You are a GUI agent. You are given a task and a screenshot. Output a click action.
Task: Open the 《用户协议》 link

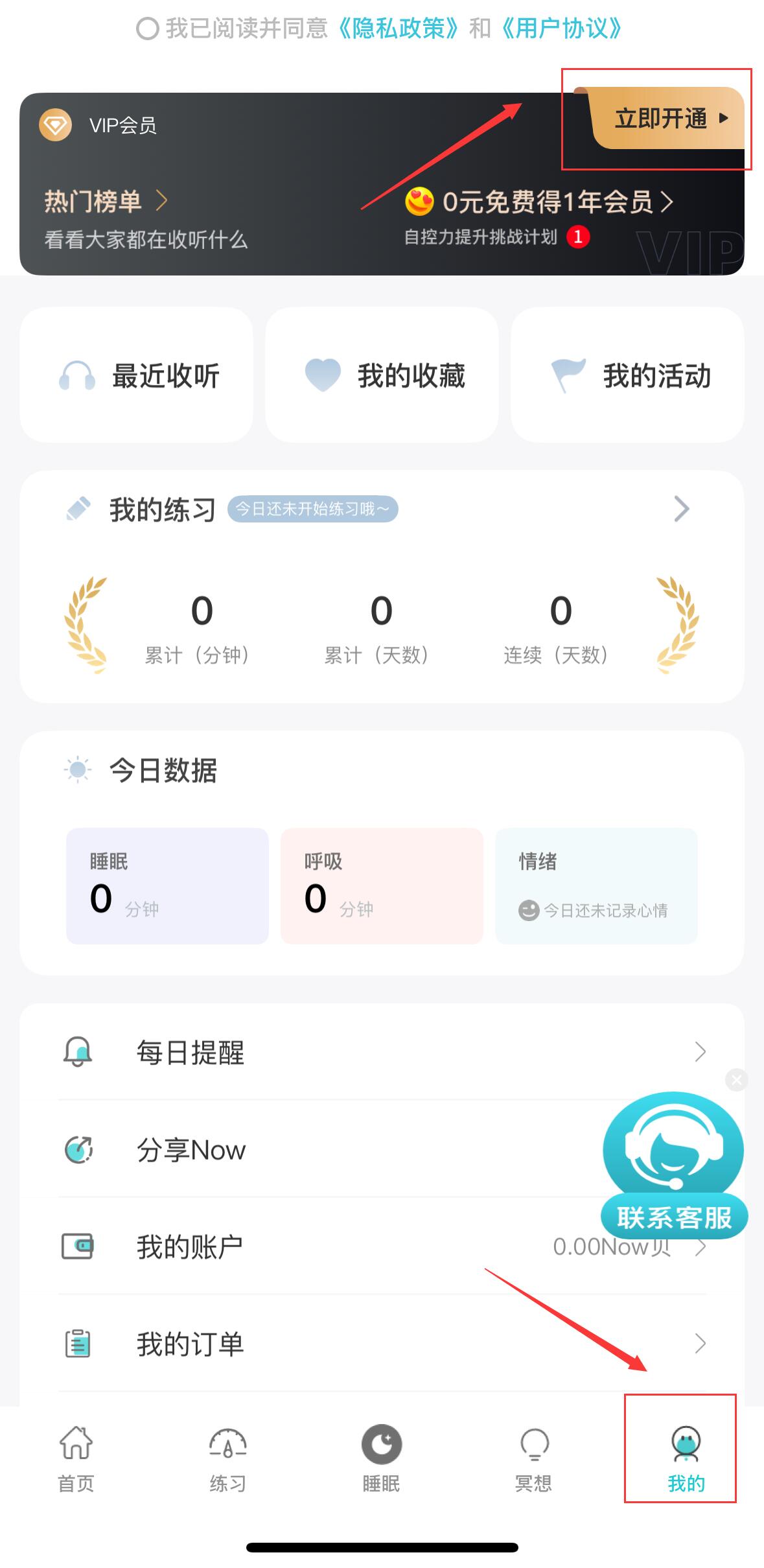click(x=562, y=29)
